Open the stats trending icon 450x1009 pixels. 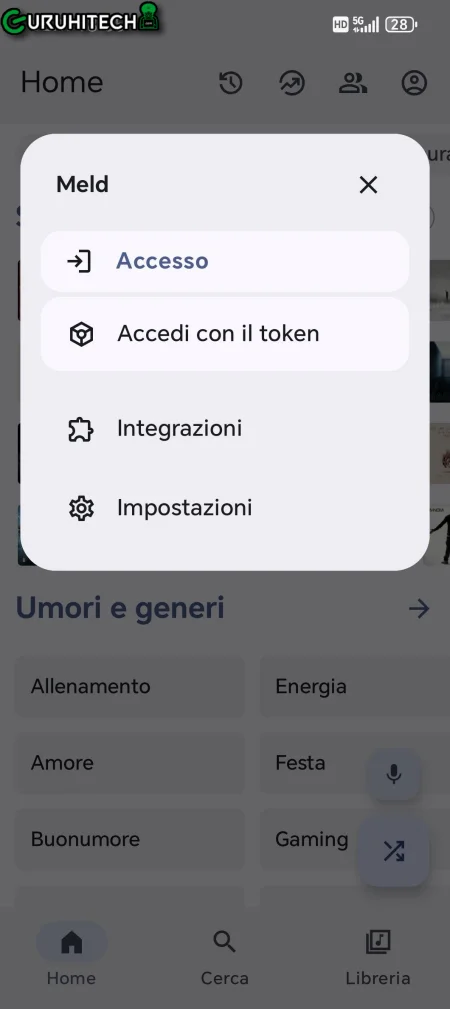[x=292, y=83]
